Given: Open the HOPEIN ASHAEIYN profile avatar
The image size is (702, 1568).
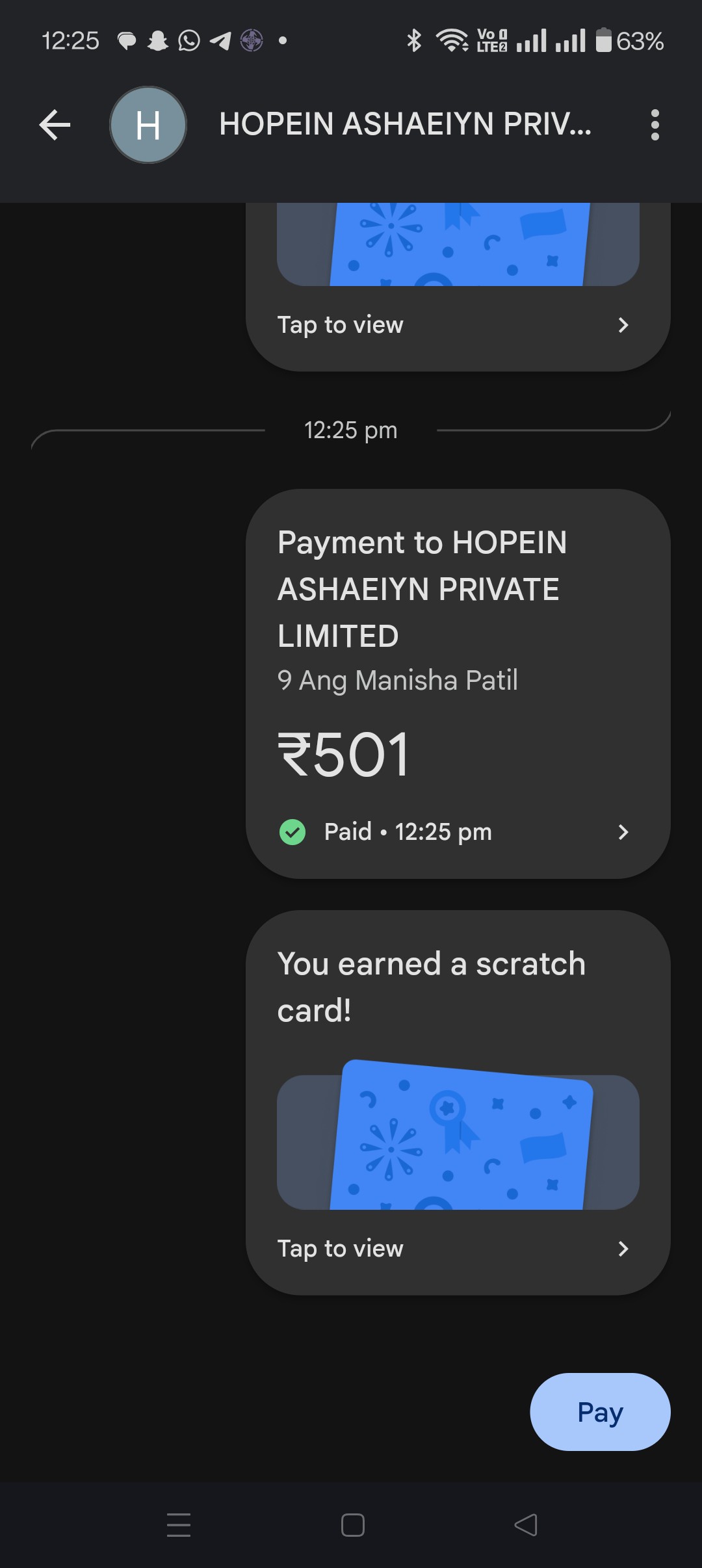Looking at the screenshot, I should tap(148, 125).
